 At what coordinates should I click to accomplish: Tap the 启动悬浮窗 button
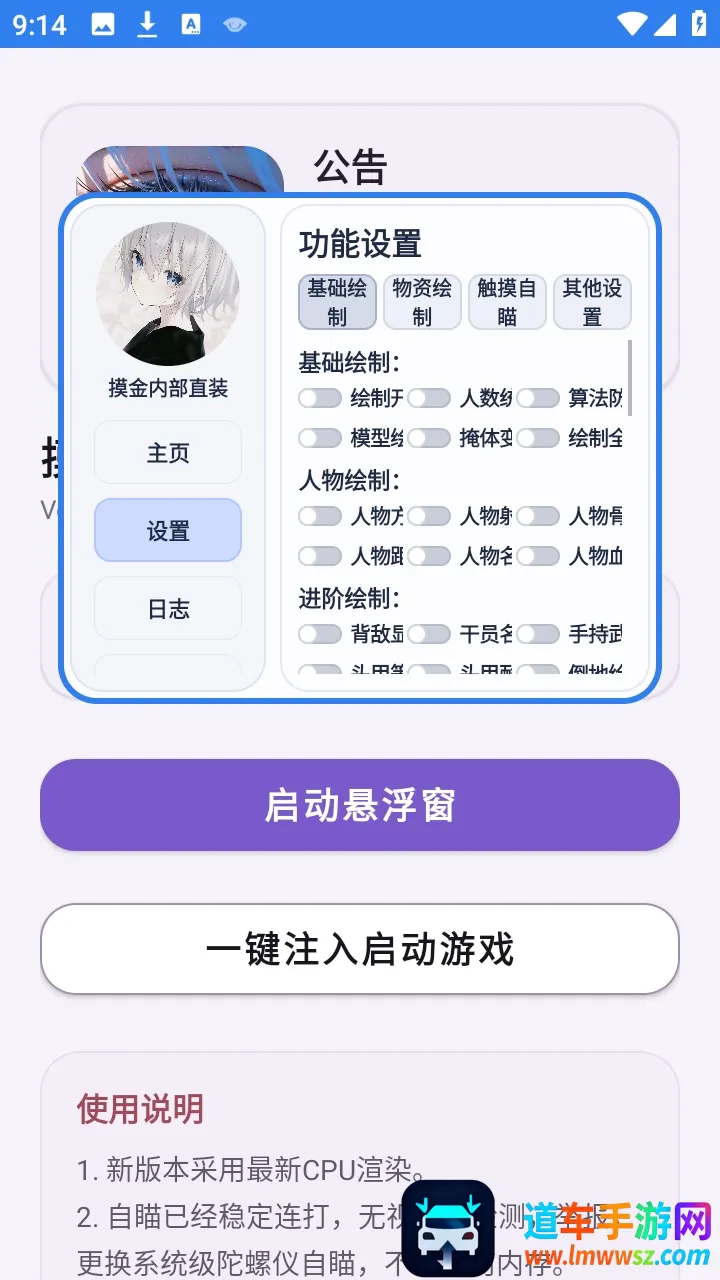click(x=360, y=805)
